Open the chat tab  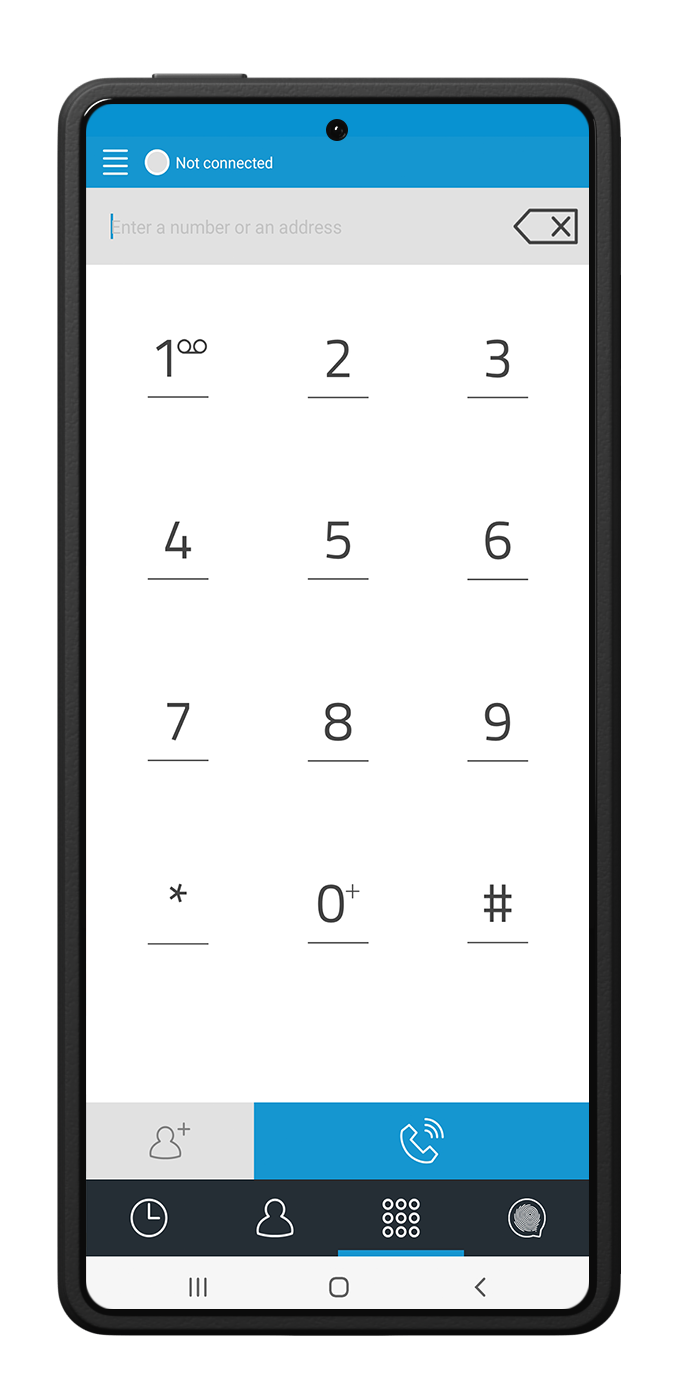pos(526,1218)
